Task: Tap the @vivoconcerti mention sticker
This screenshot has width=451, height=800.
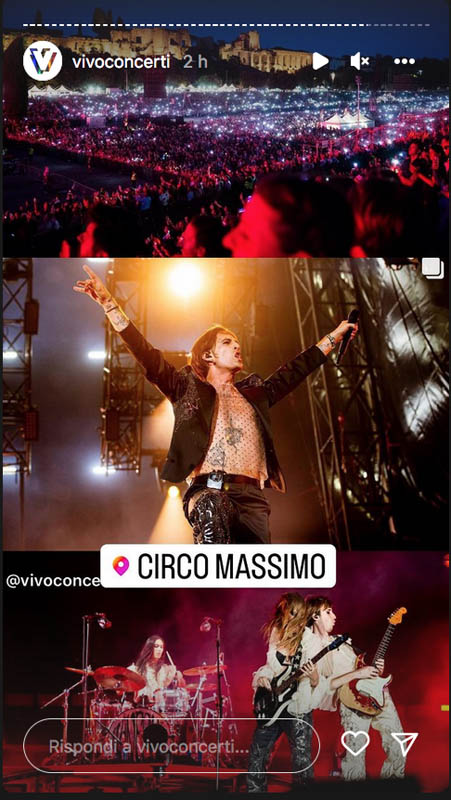Action: coord(53,581)
